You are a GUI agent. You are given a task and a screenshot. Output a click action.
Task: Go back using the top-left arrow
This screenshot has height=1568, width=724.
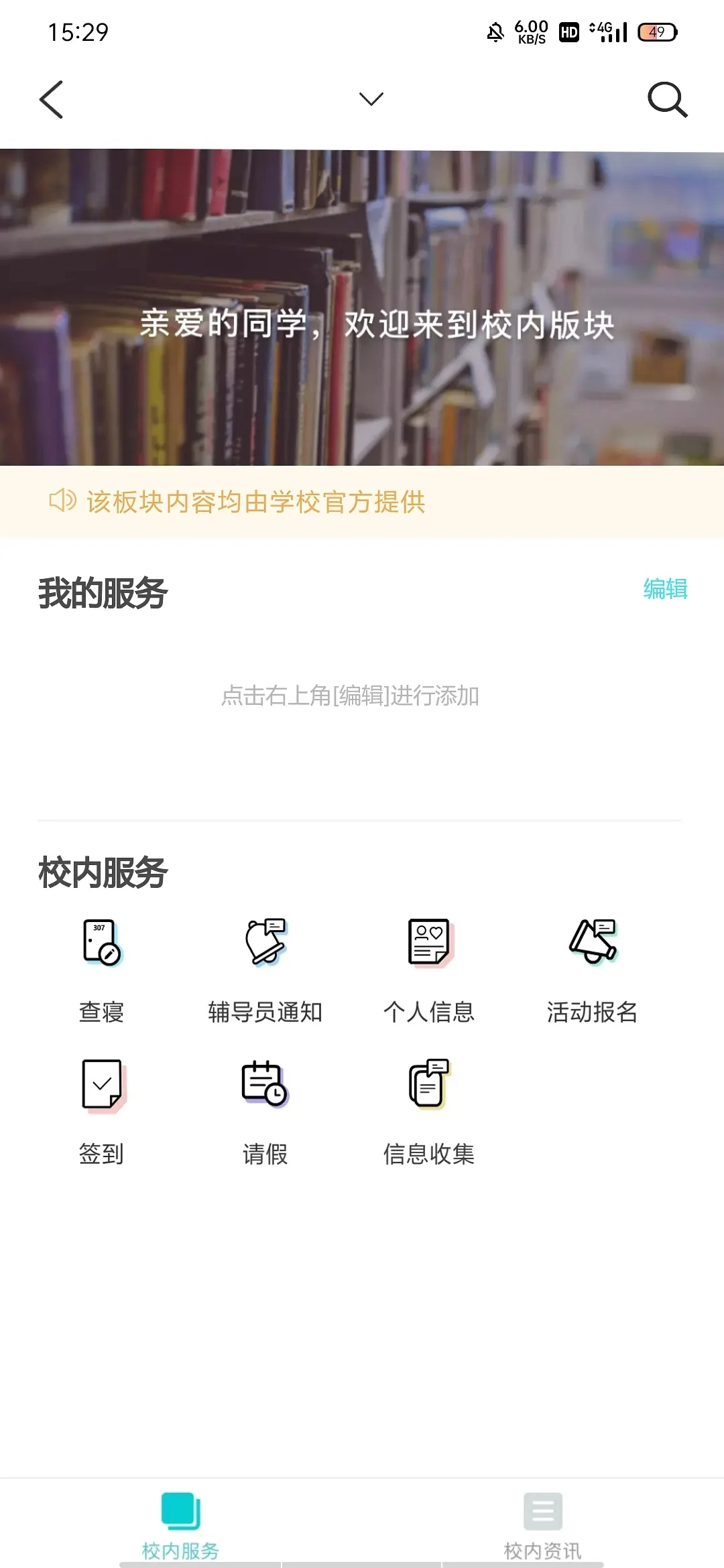coord(52,100)
